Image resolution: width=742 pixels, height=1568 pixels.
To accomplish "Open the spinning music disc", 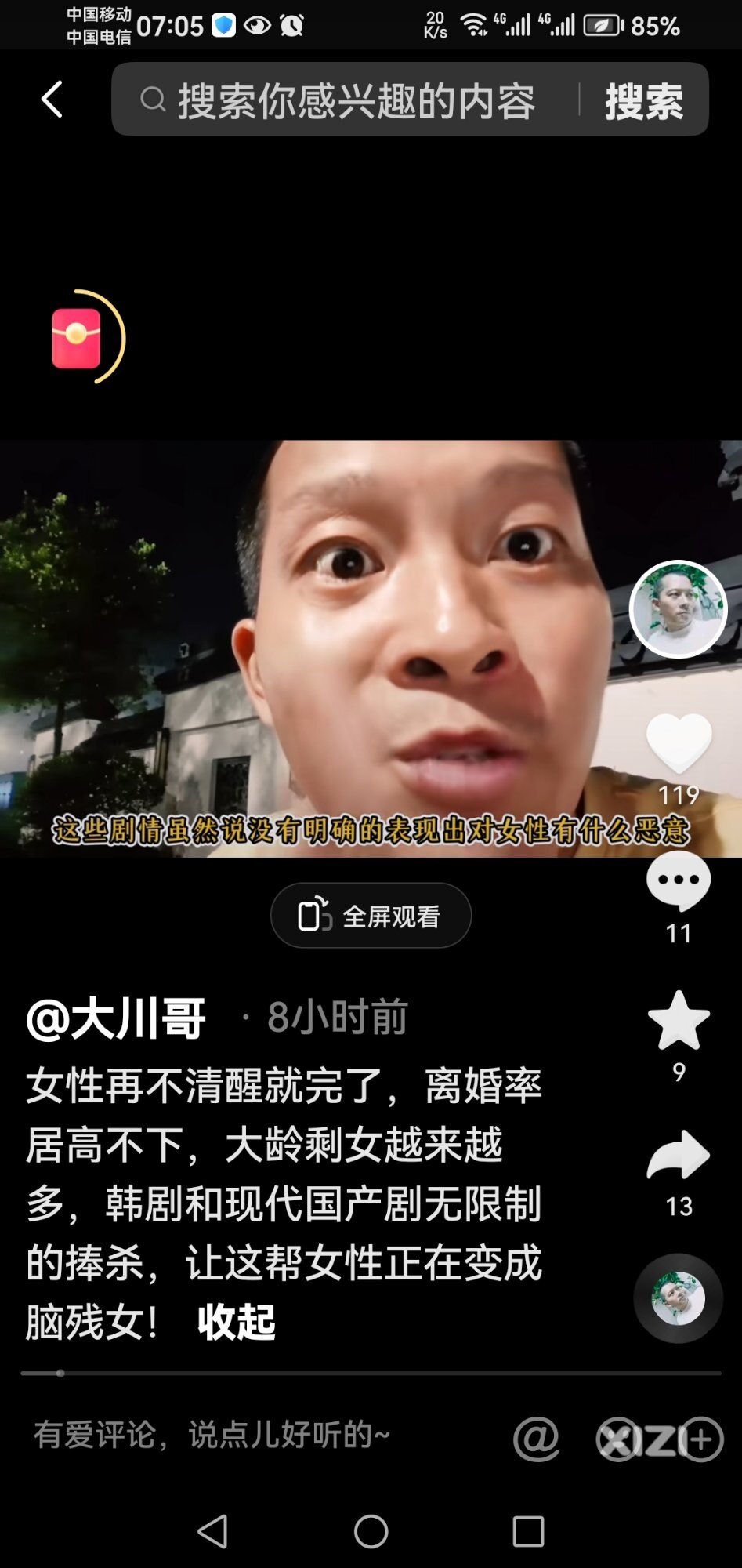I will (678, 1298).
